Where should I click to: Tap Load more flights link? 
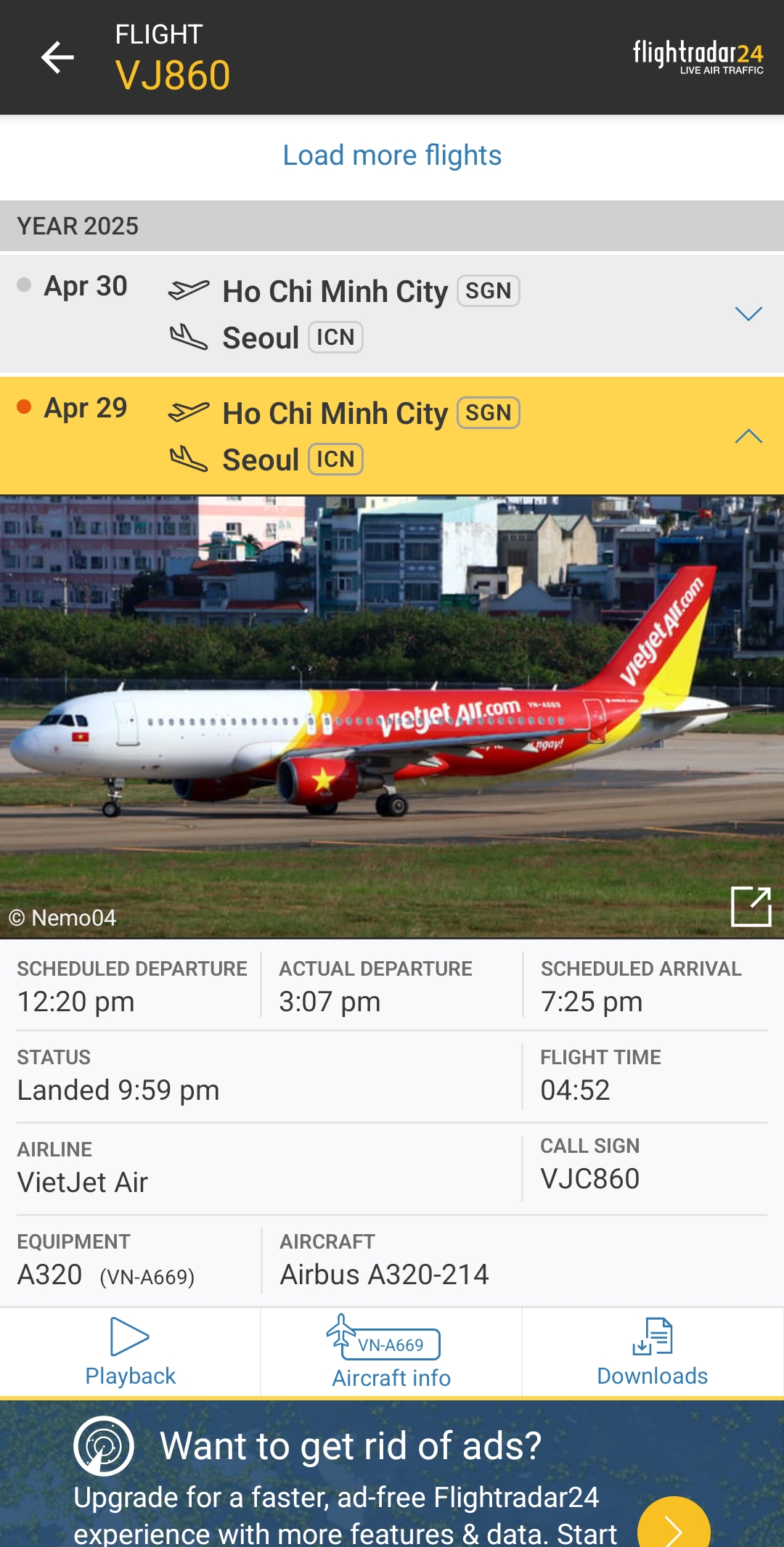pyautogui.click(x=392, y=155)
